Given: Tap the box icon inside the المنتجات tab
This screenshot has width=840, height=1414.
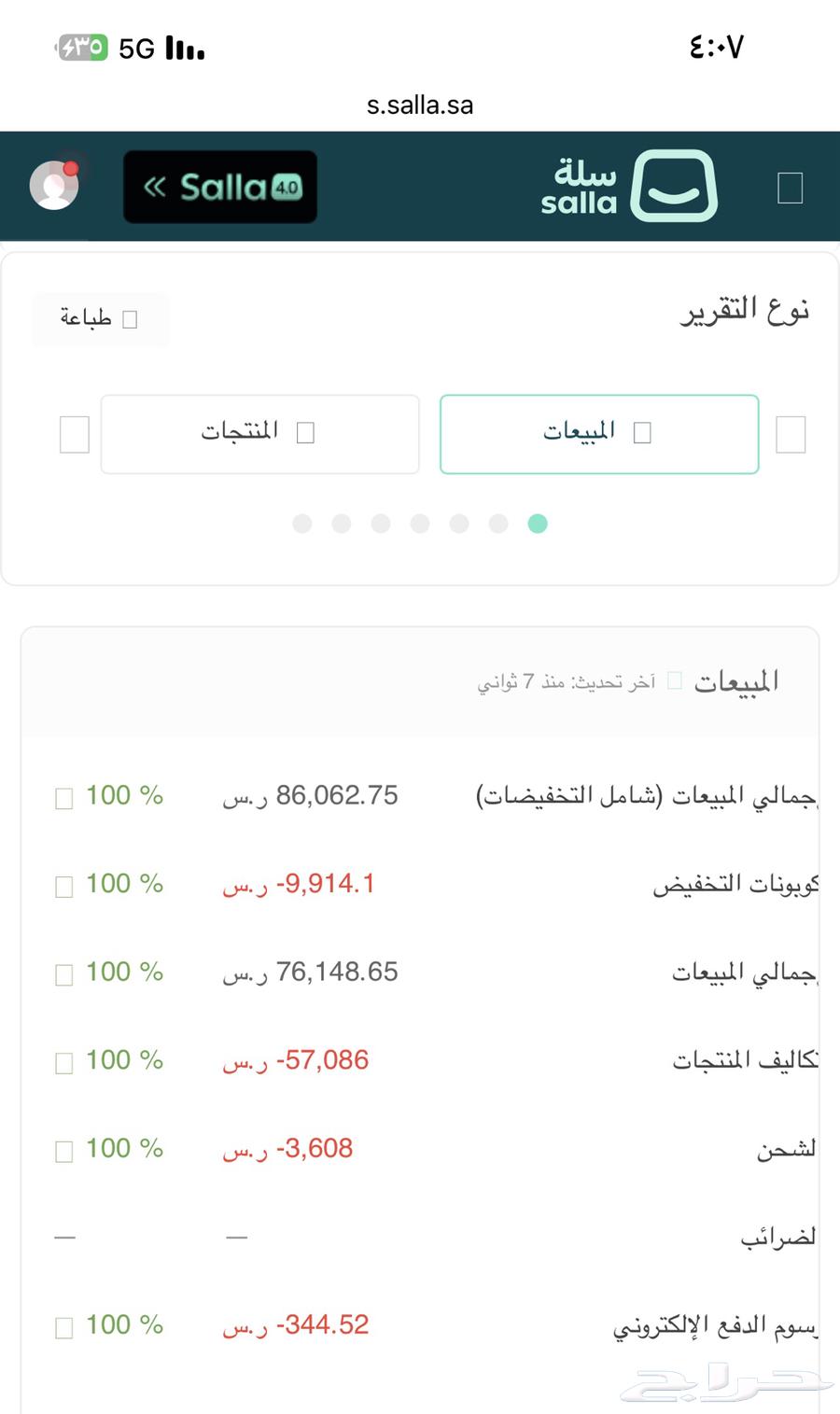Looking at the screenshot, I should 307,432.
